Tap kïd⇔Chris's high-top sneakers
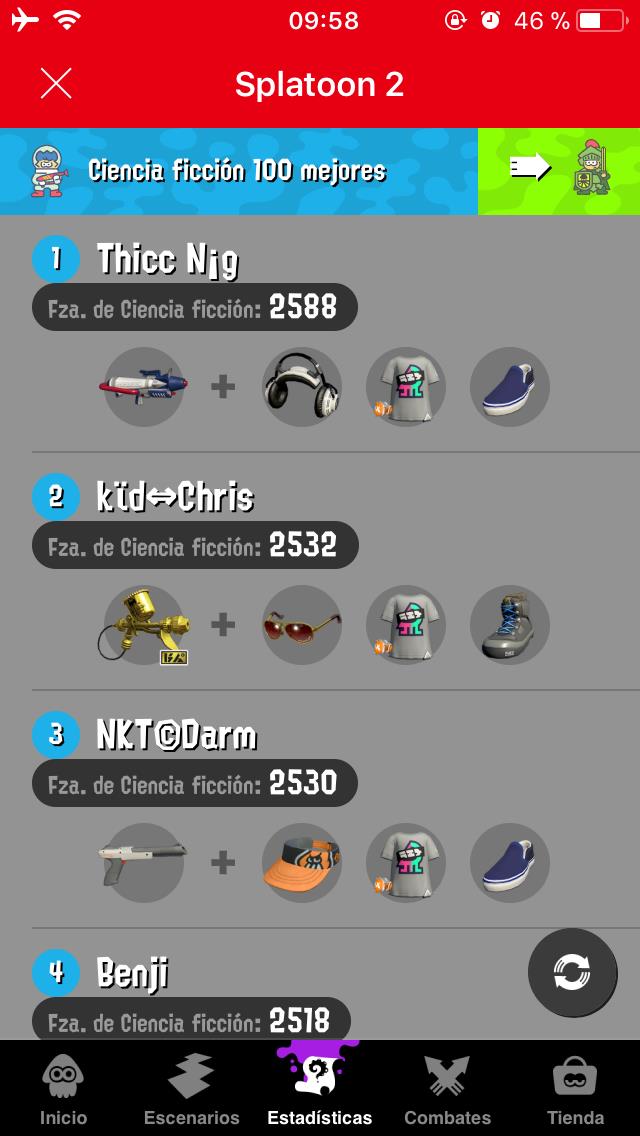This screenshot has height=1136, width=640. click(509, 625)
